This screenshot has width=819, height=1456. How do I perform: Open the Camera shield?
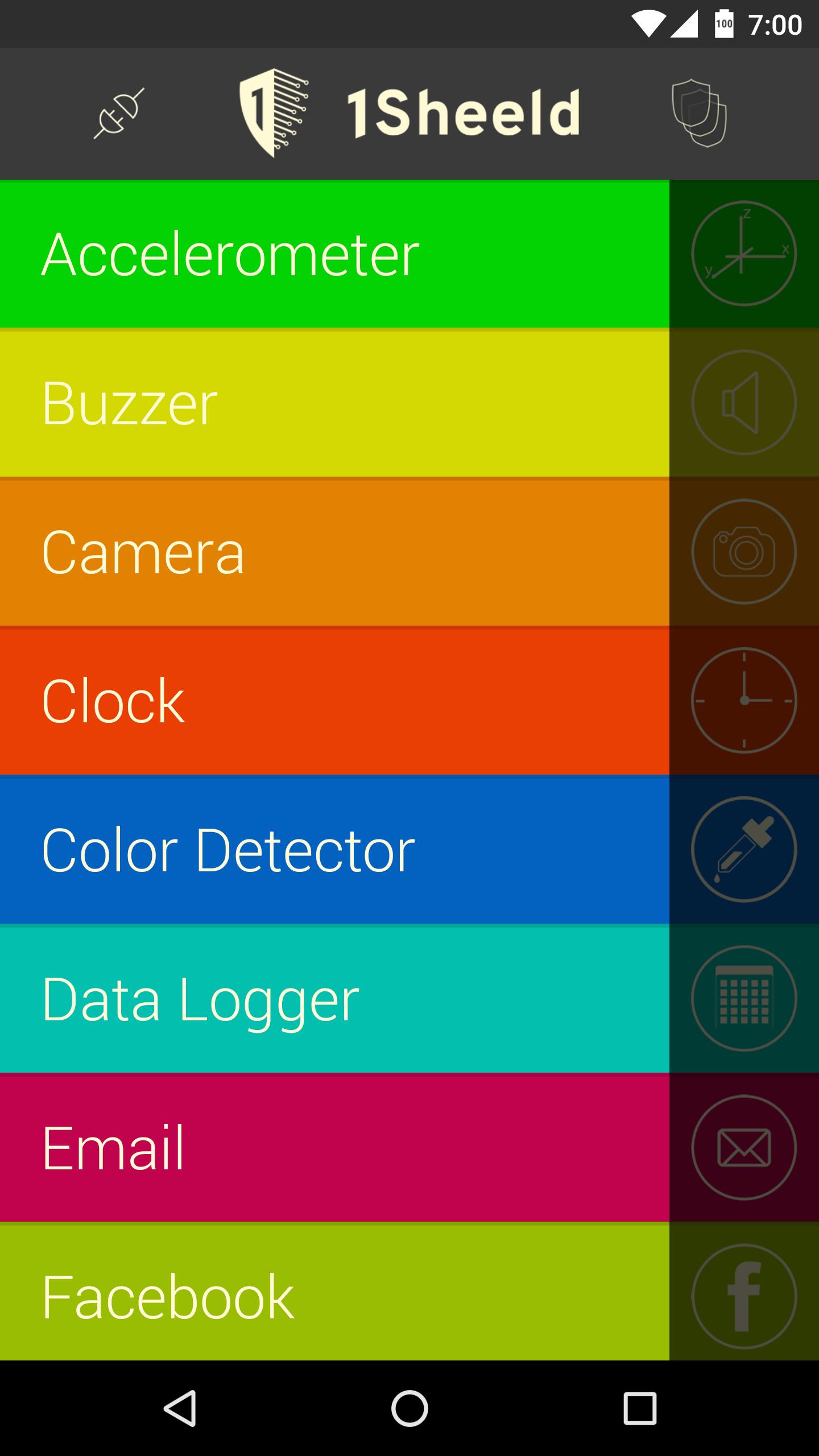click(x=334, y=552)
